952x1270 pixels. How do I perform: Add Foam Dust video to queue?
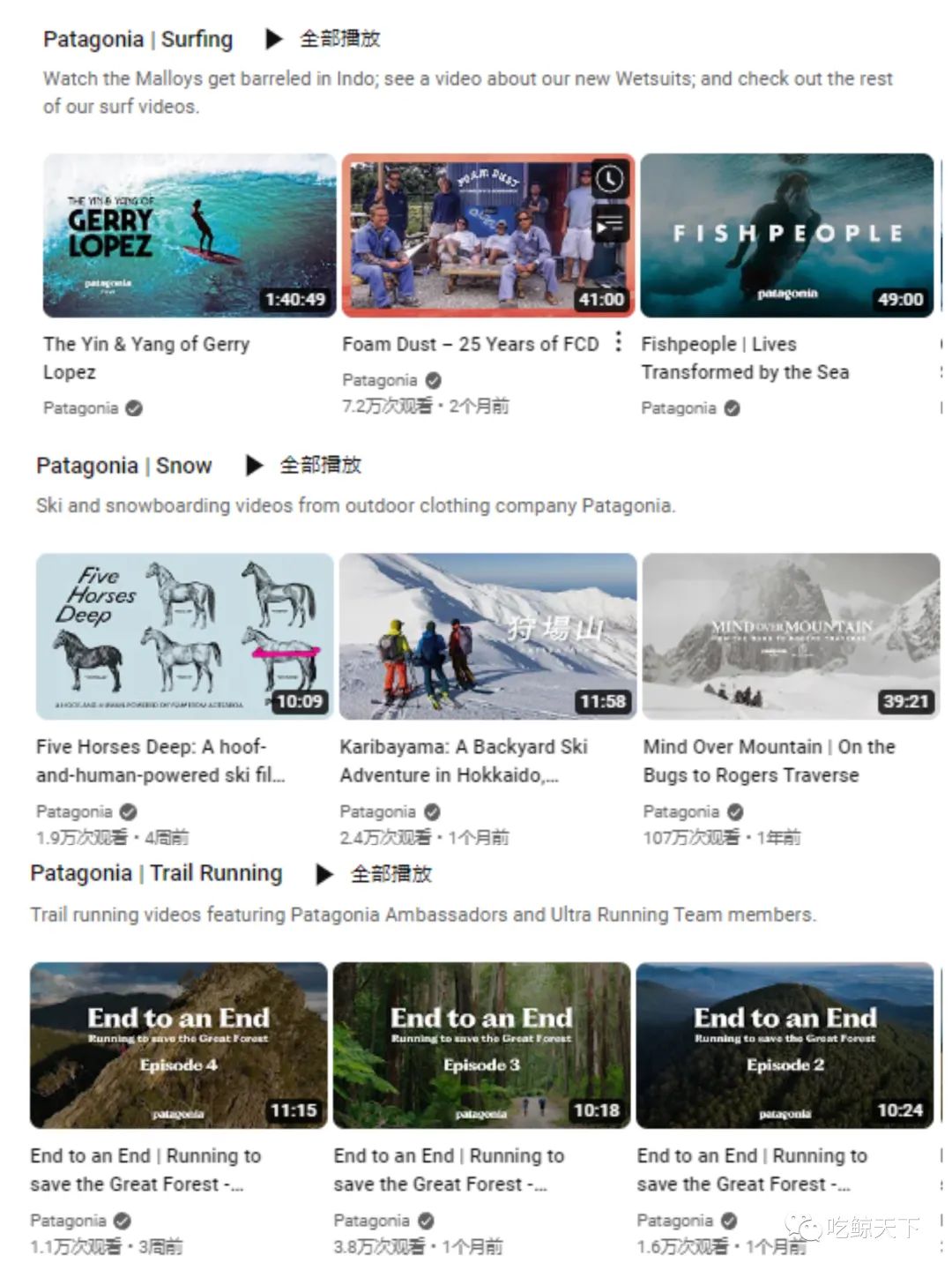(609, 226)
